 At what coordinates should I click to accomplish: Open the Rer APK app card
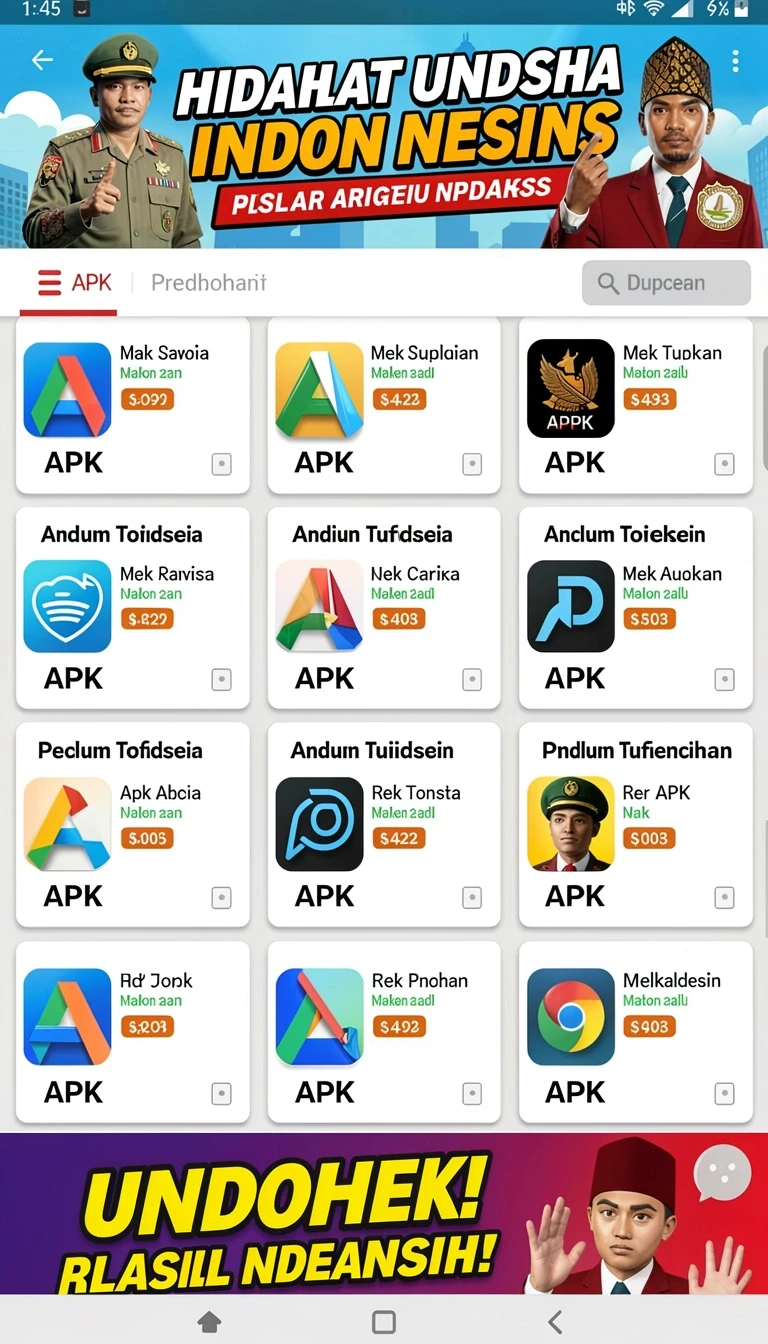click(636, 825)
